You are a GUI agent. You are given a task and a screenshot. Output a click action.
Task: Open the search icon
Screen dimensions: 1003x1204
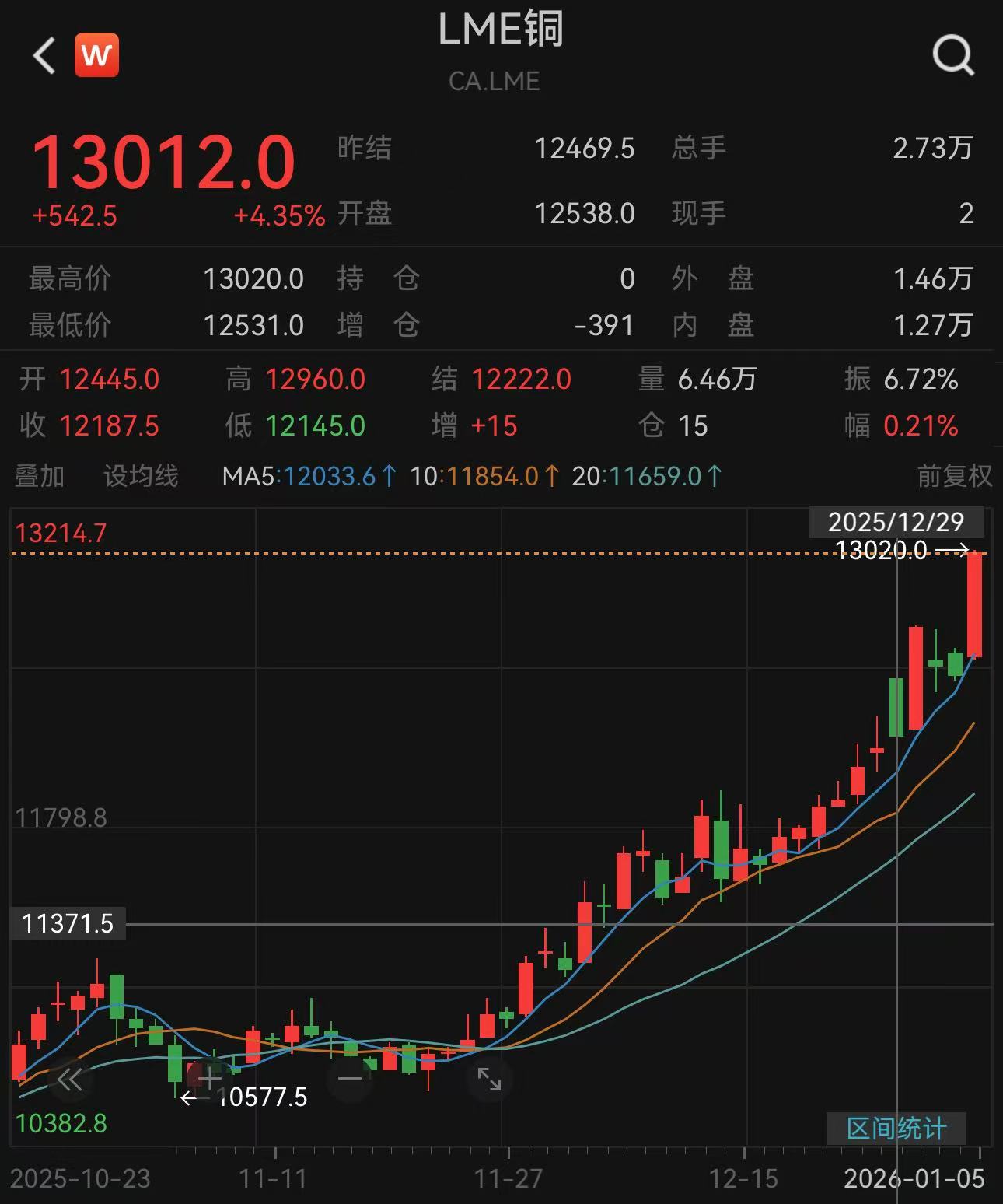(953, 55)
